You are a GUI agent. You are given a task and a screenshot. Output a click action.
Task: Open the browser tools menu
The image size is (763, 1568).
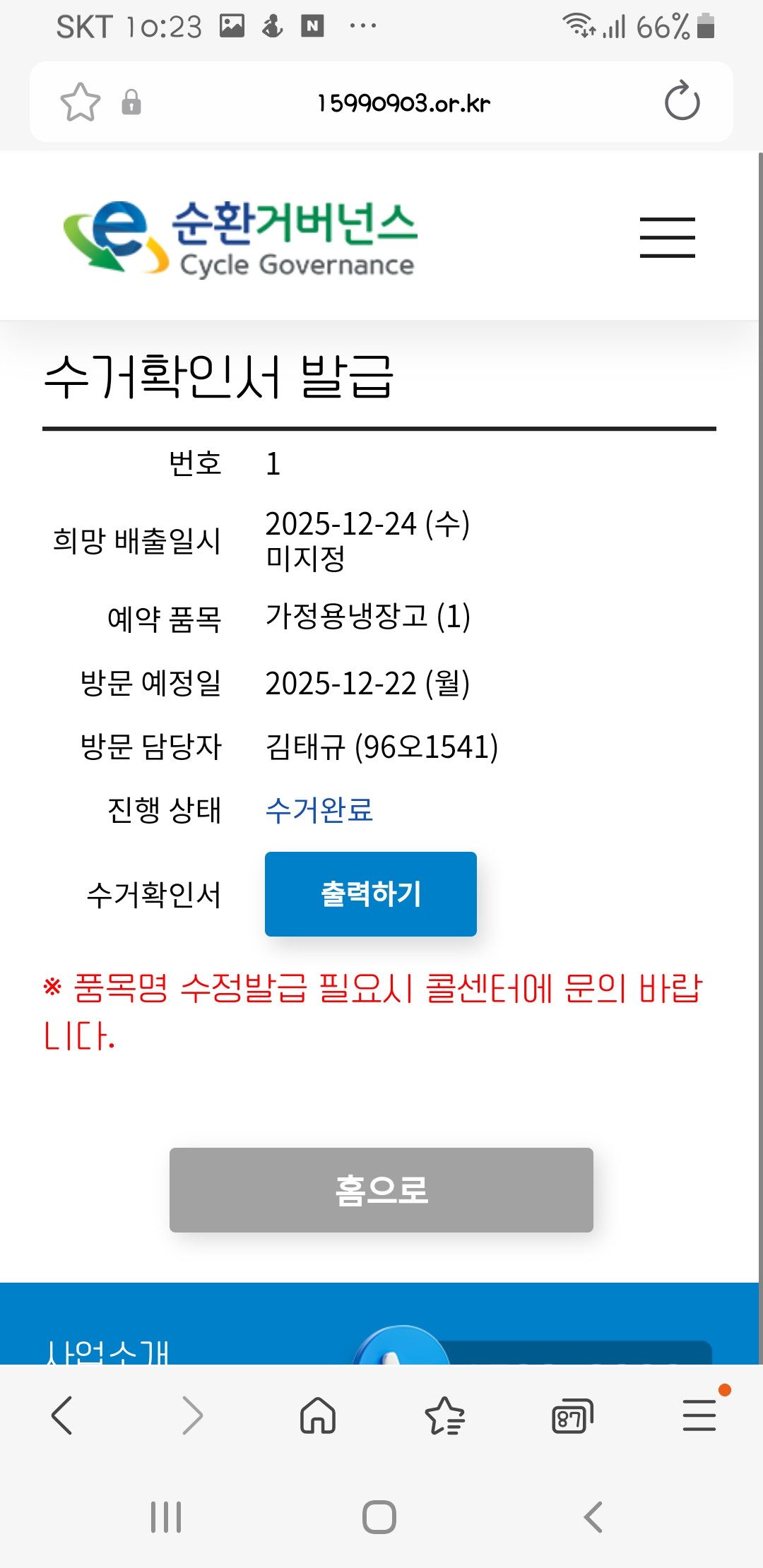tap(699, 1415)
